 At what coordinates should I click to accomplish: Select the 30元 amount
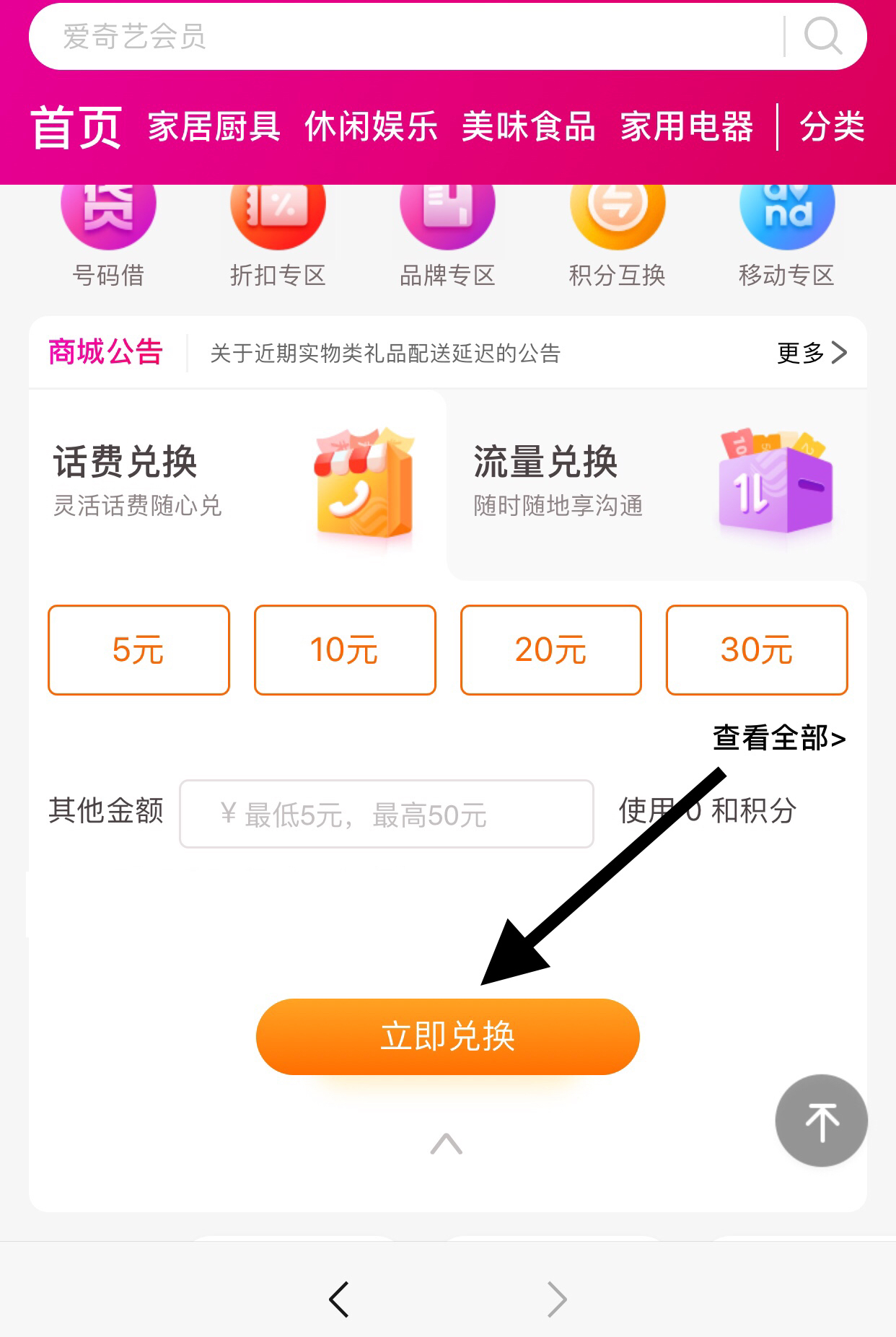click(x=756, y=650)
